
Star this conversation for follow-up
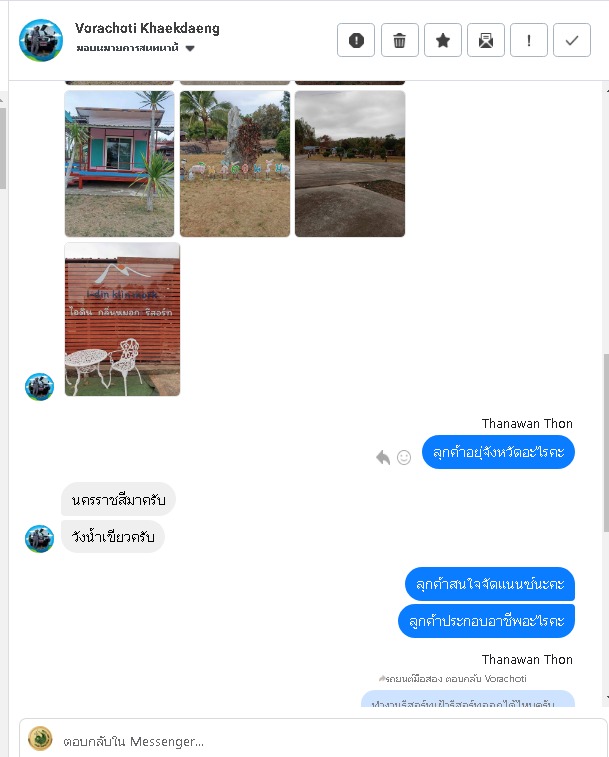pyautogui.click(x=443, y=40)
